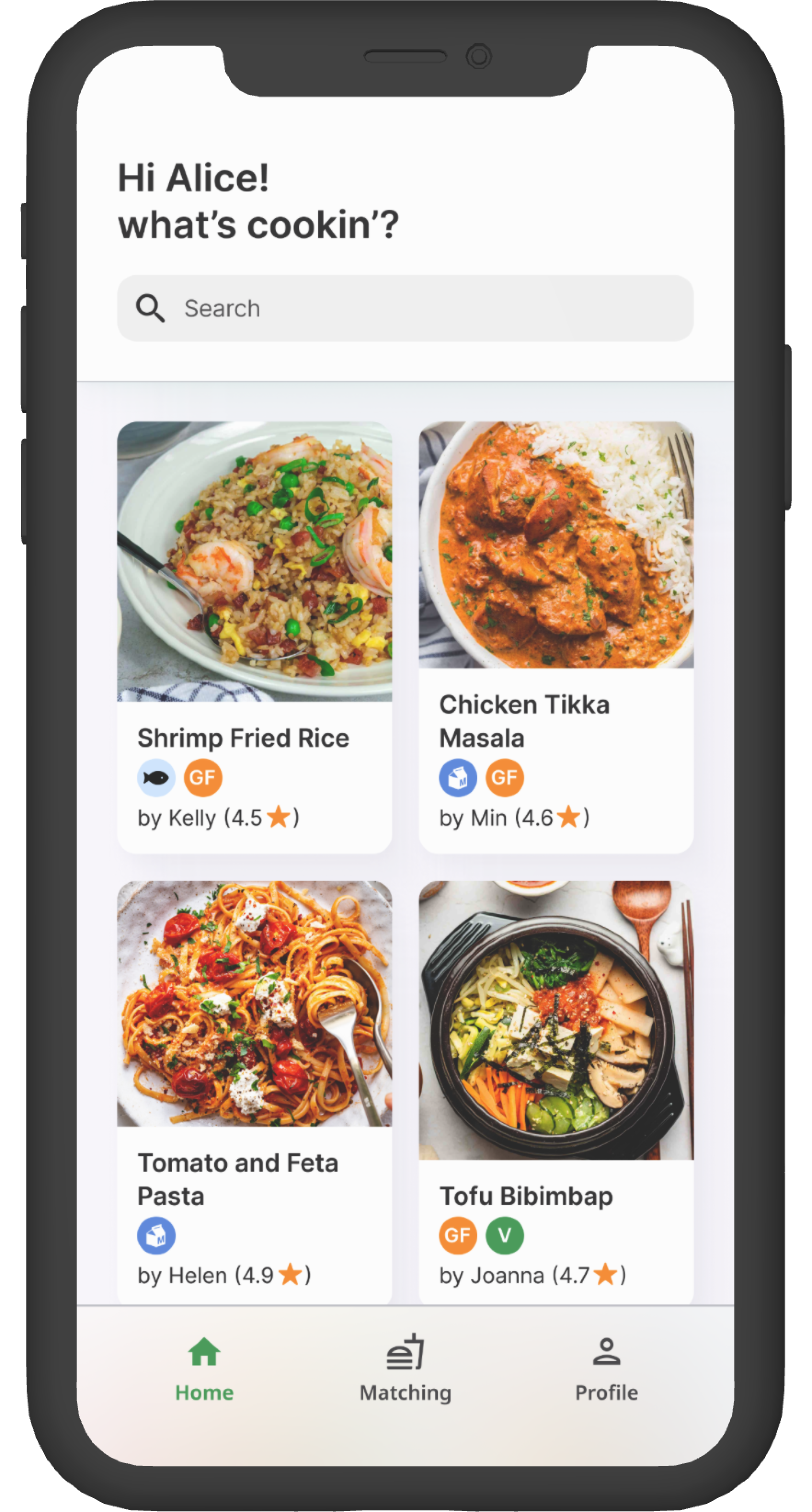Open the Shrimp Fried Rice recipe card
Screen dimensions: 812x1512
[254, 637]
